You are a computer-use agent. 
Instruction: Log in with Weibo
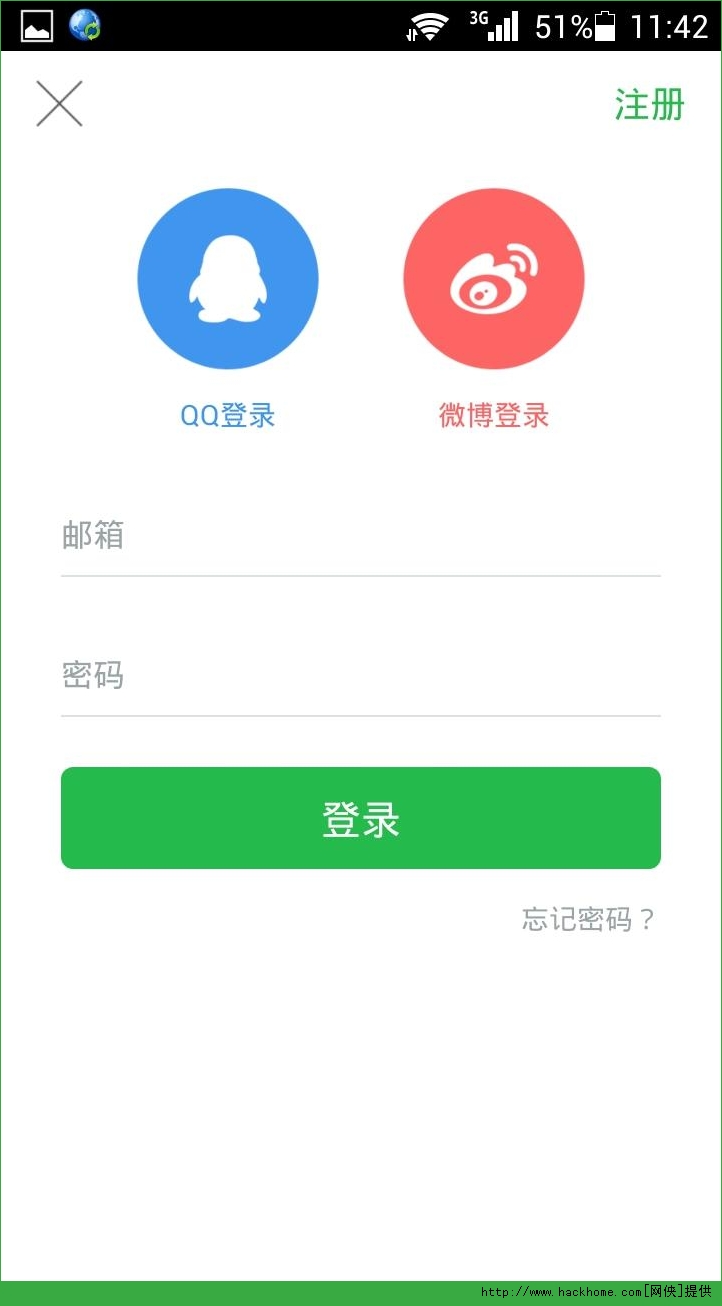[494, 279]
